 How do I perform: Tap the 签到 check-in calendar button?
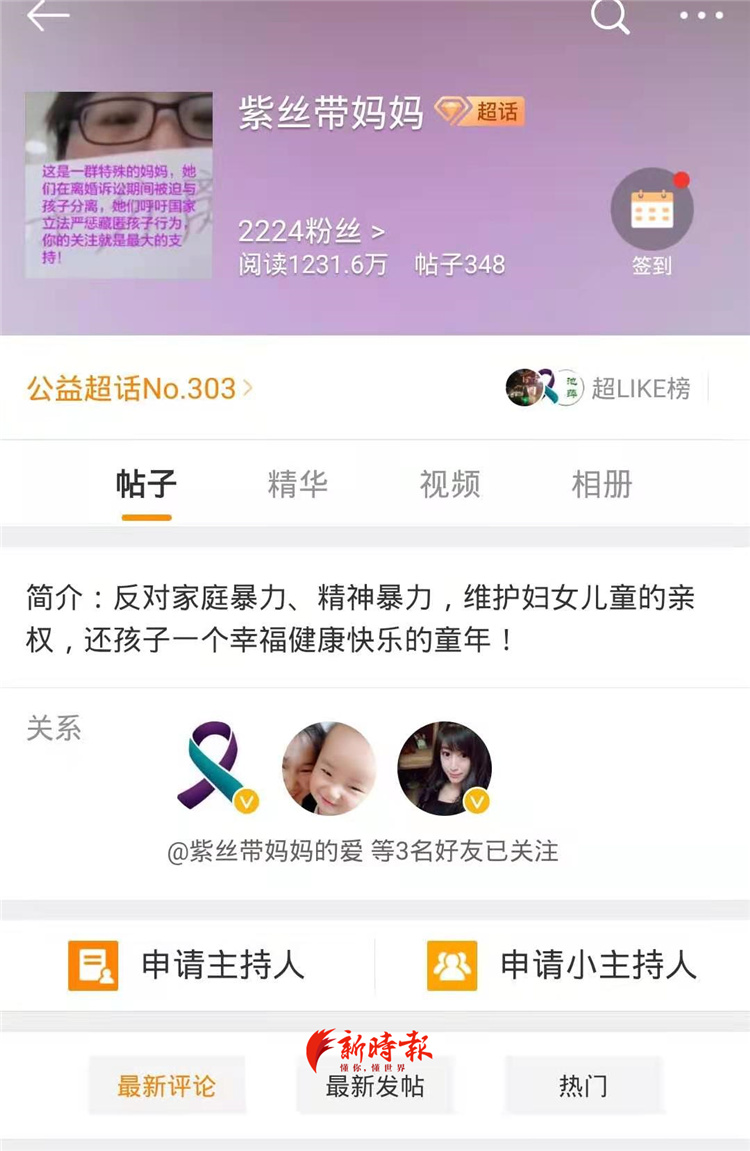652,221
